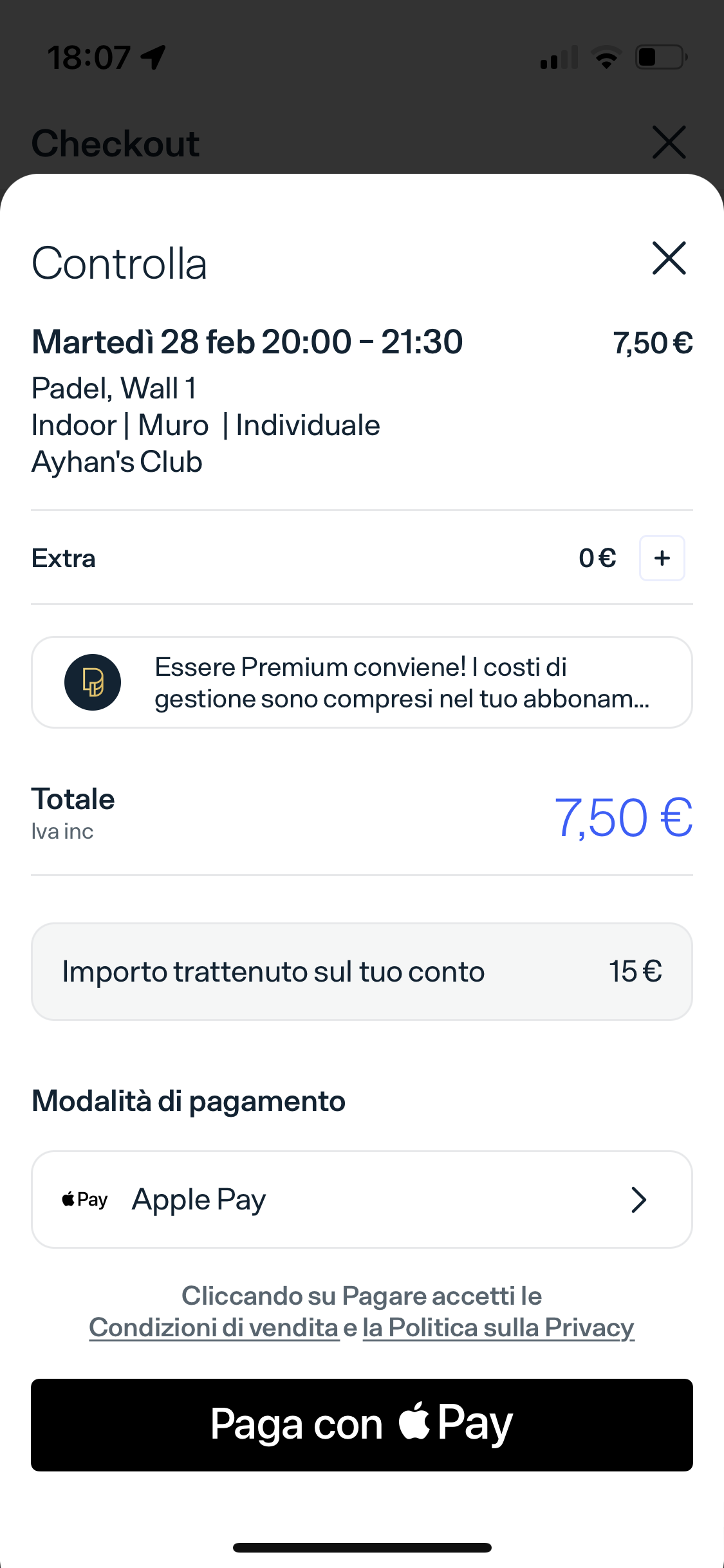Image resolution: width=724 pixels, height=1568 pixels.
Task: Add an extra with the plus button
Action: point(662,558)
